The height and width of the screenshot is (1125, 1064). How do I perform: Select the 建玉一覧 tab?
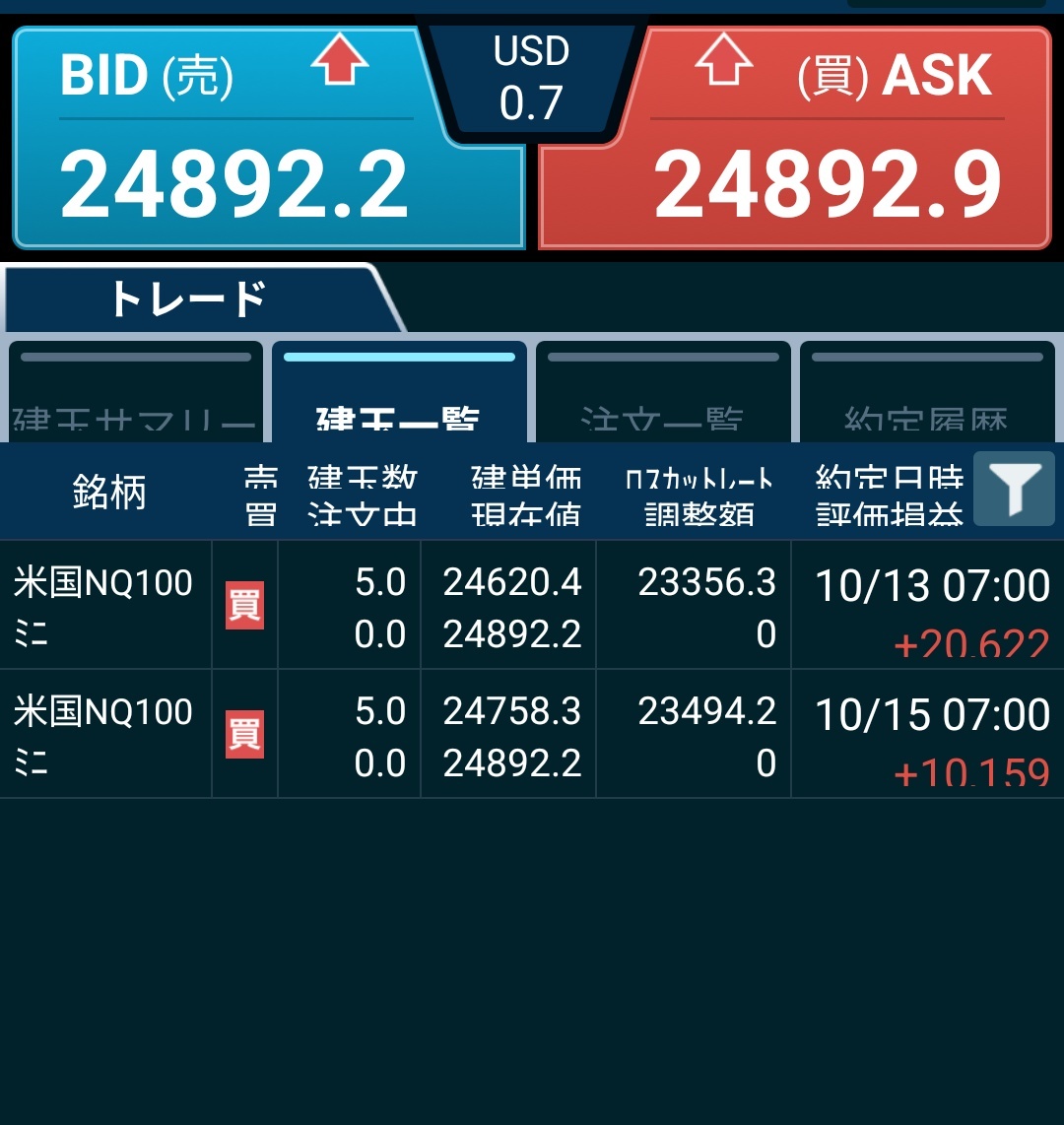point(399,392)
